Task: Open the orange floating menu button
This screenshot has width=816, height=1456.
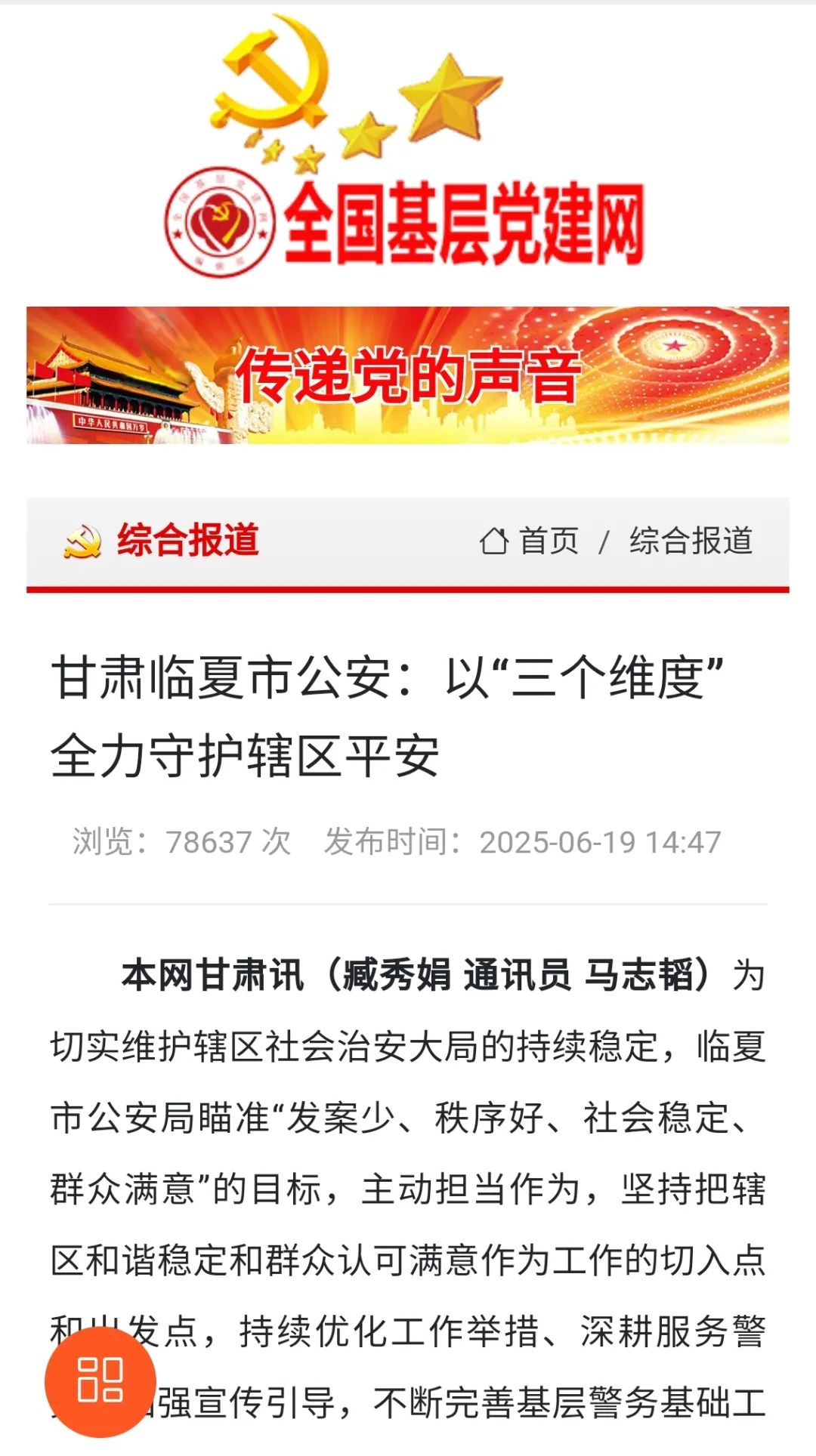Action: [x=100, y=1381]
